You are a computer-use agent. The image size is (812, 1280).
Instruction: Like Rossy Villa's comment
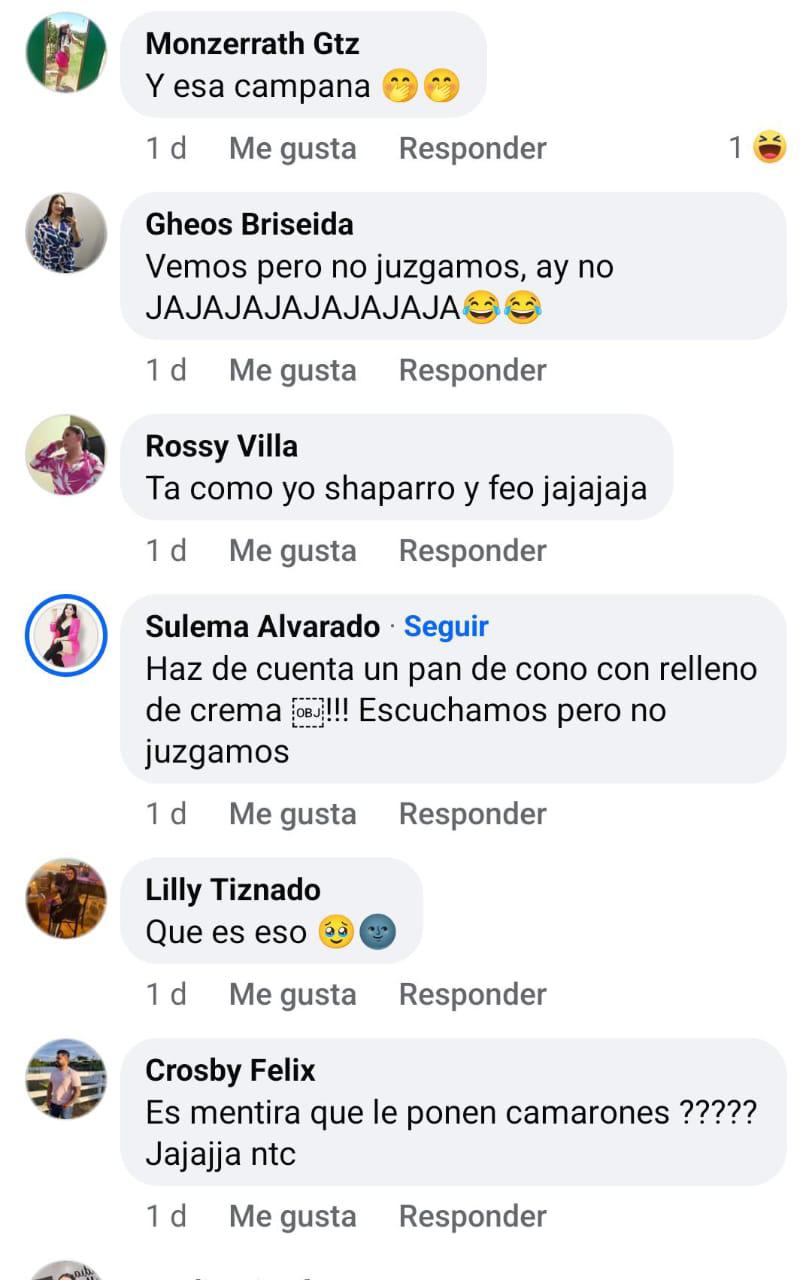292,550
